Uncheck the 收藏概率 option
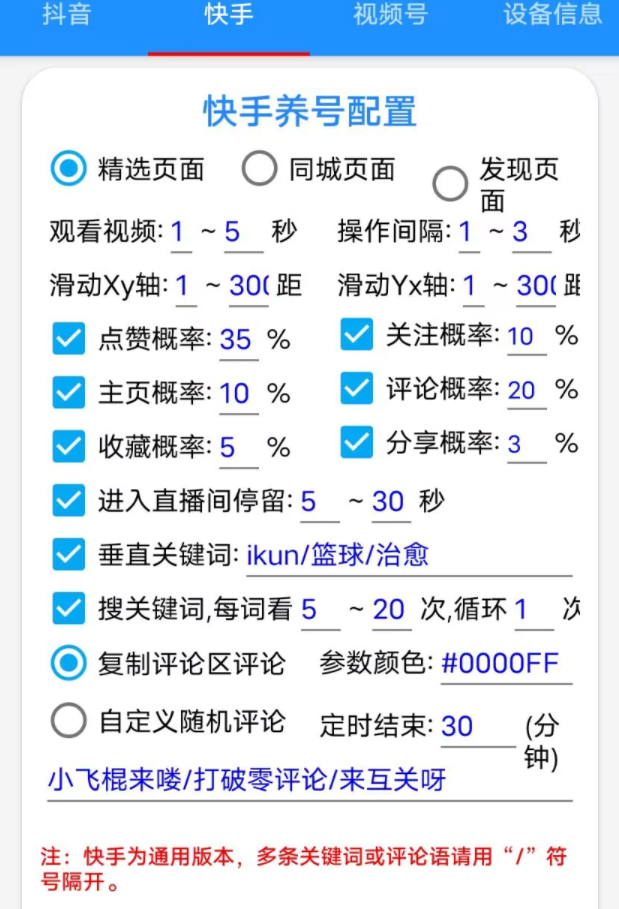The height and width of the screenshot is (909, 619). 69,446
